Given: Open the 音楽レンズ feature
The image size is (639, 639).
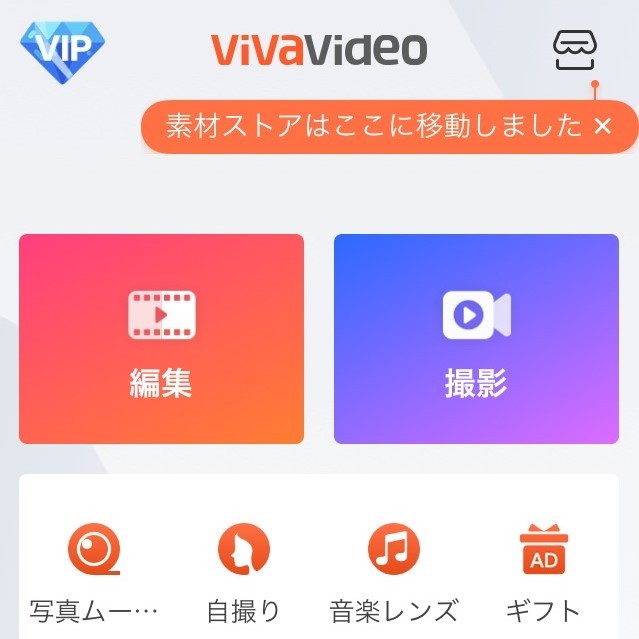Looking at the screenshot, I should pos(394,572).
